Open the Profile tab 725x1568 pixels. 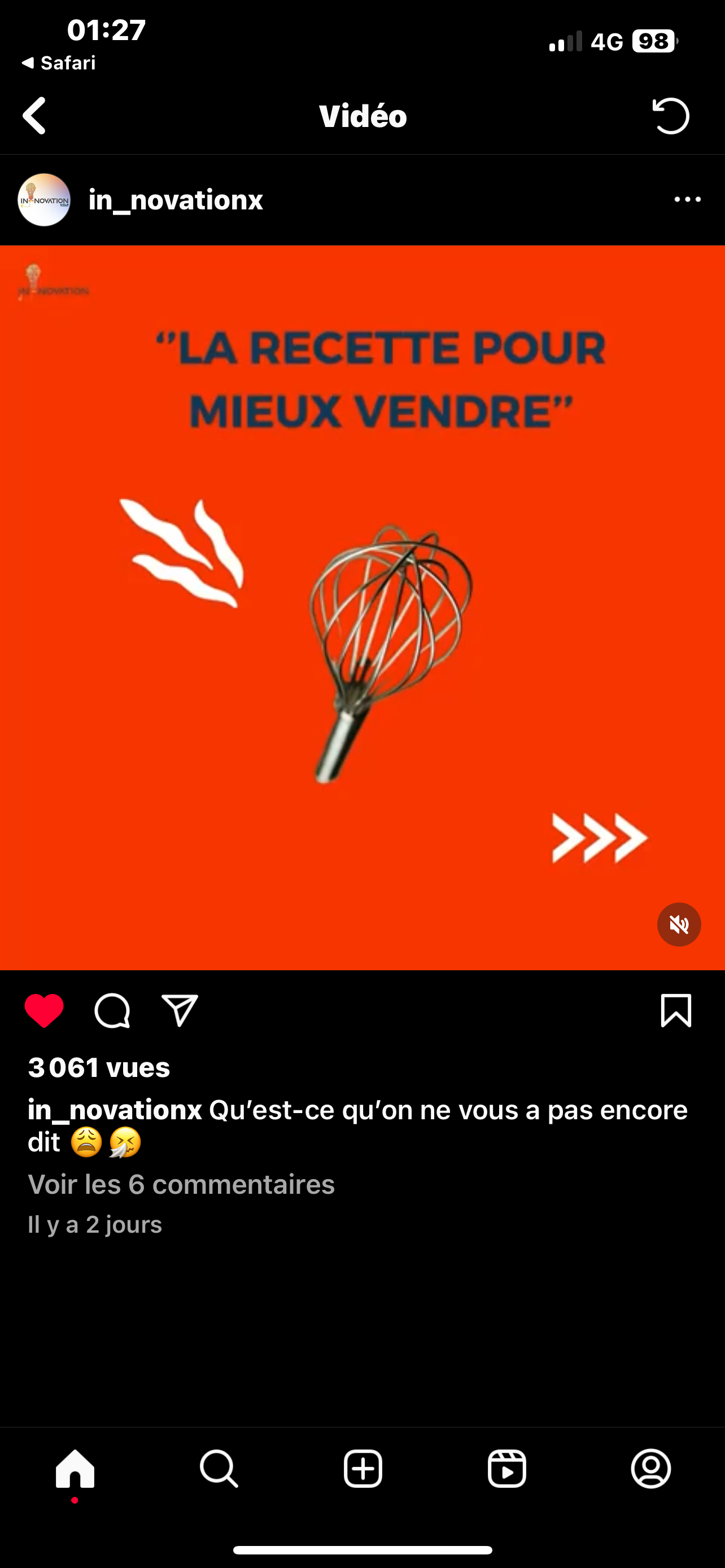point(650,1468)
